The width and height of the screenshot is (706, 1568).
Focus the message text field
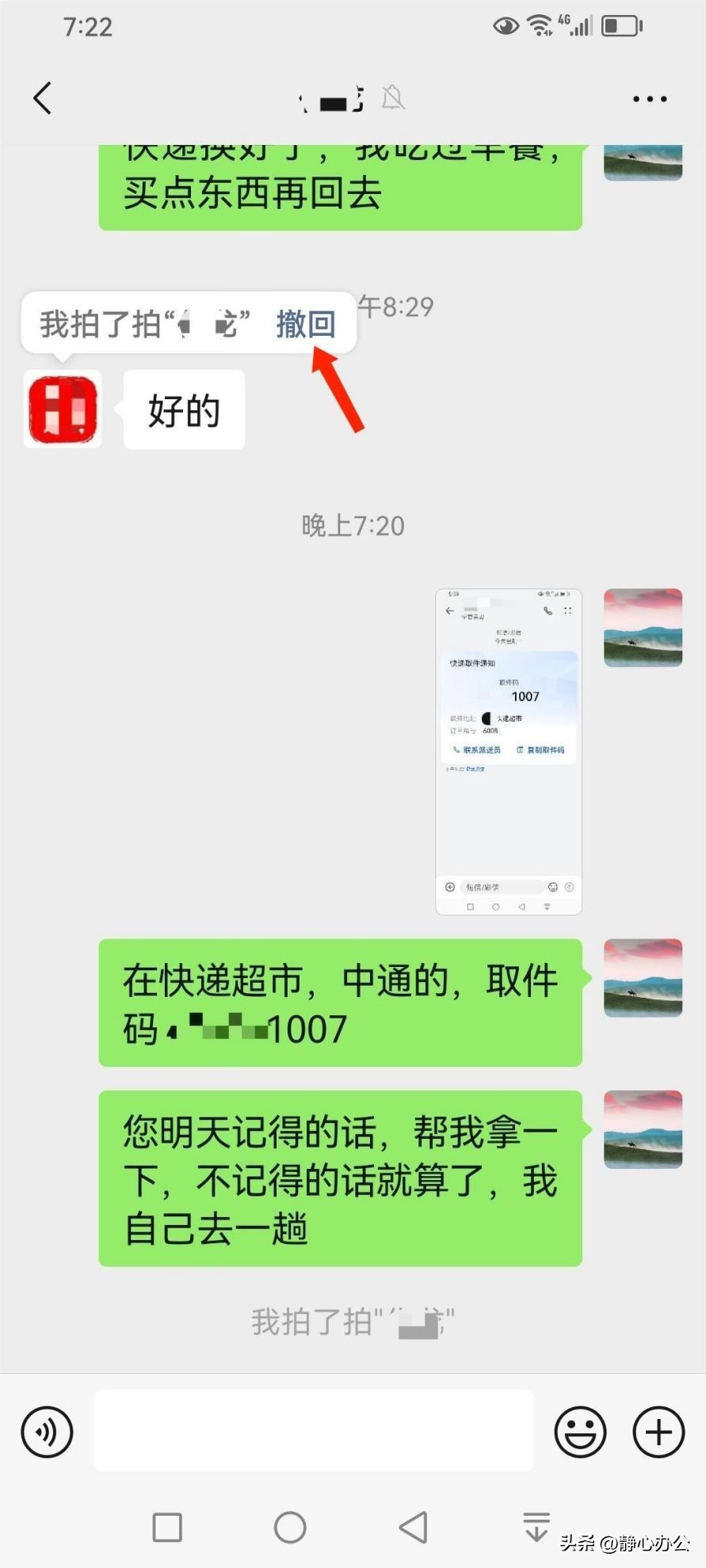pos(314,1430)
